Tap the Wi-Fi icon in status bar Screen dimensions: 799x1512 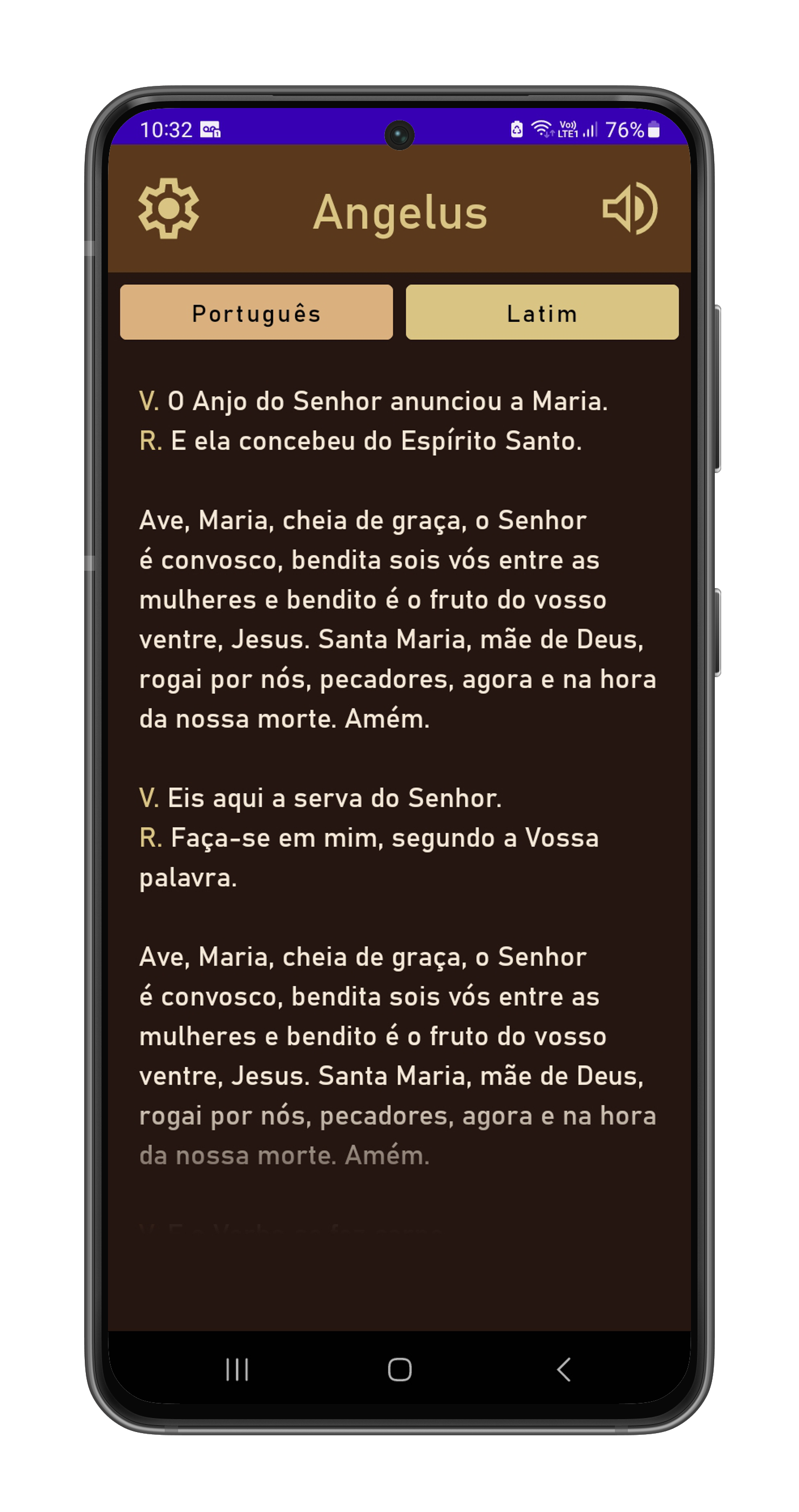click(541, 130)
